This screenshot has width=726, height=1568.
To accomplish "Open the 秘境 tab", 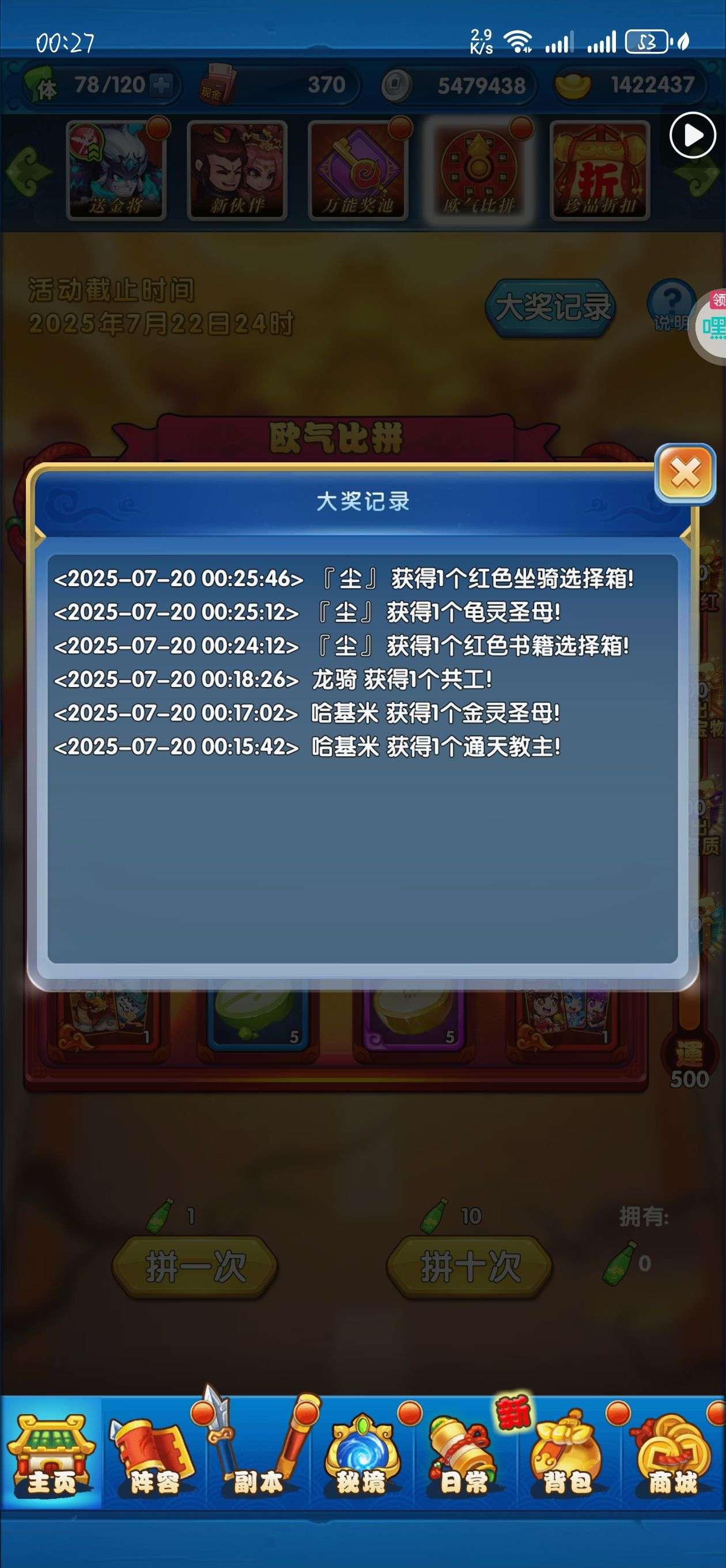I will coord(362,1453).
